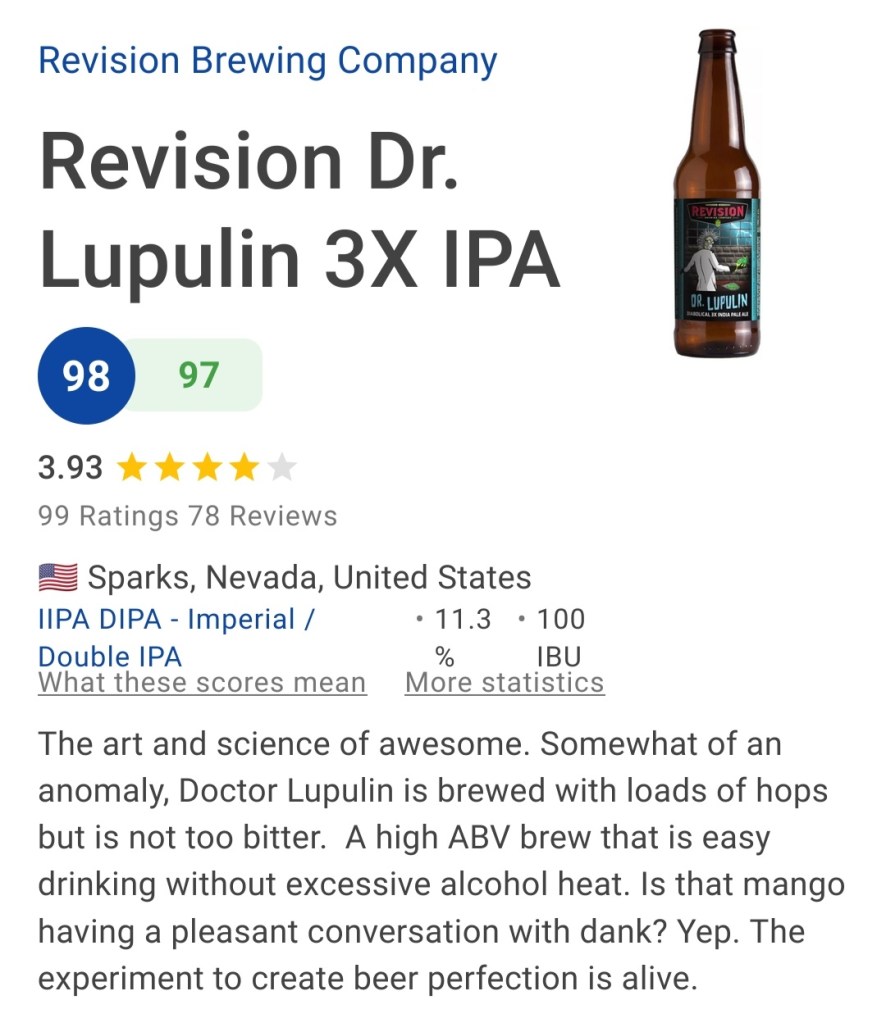886x1023 pixels.
Task: Open Revision Brewing Company brewery link
Action: [x=267, y=61]
